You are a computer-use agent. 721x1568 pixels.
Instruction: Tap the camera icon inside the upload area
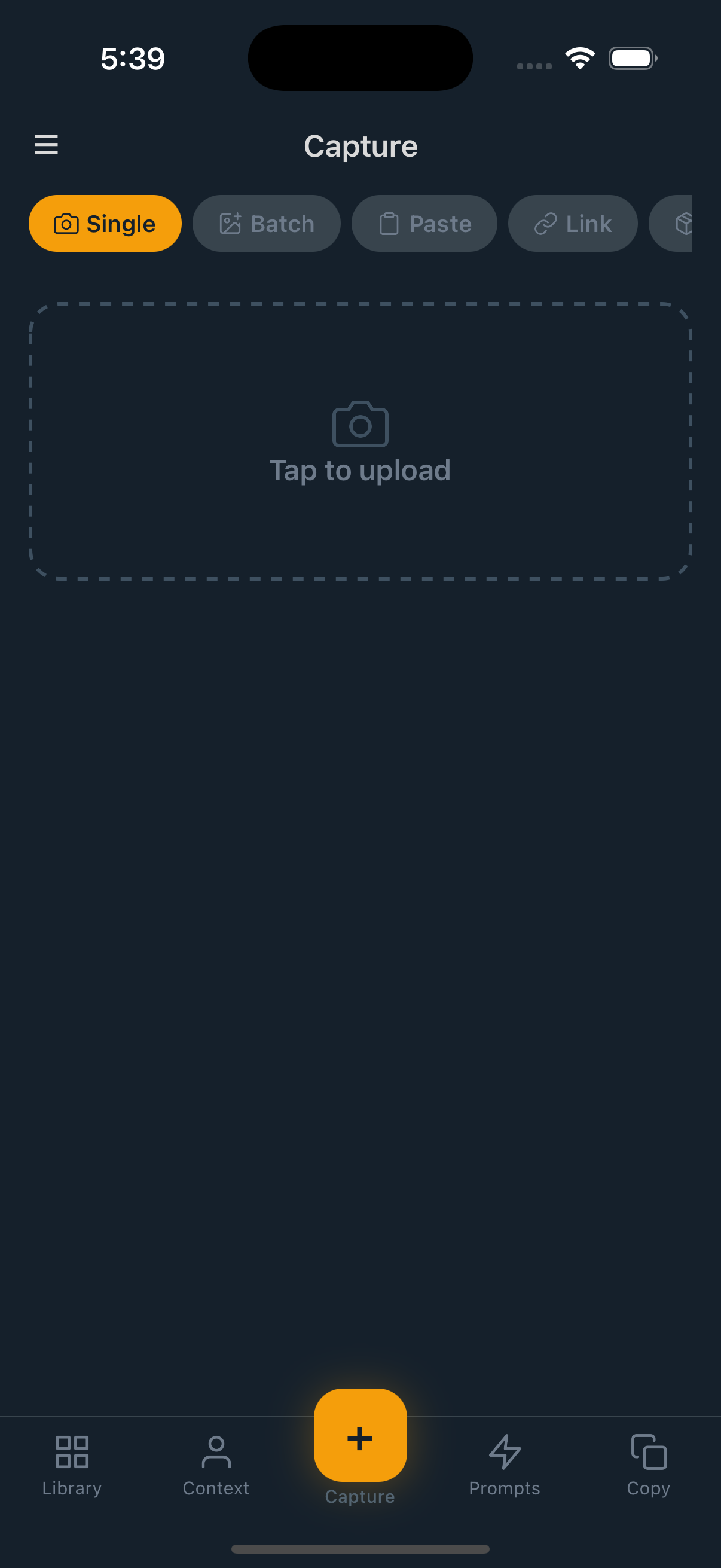coord(360,424)
